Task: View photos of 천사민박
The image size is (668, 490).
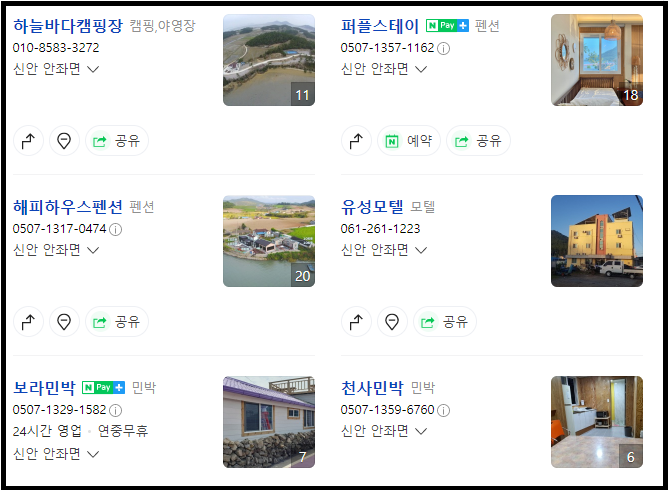Action: click(x=596, y=421)
